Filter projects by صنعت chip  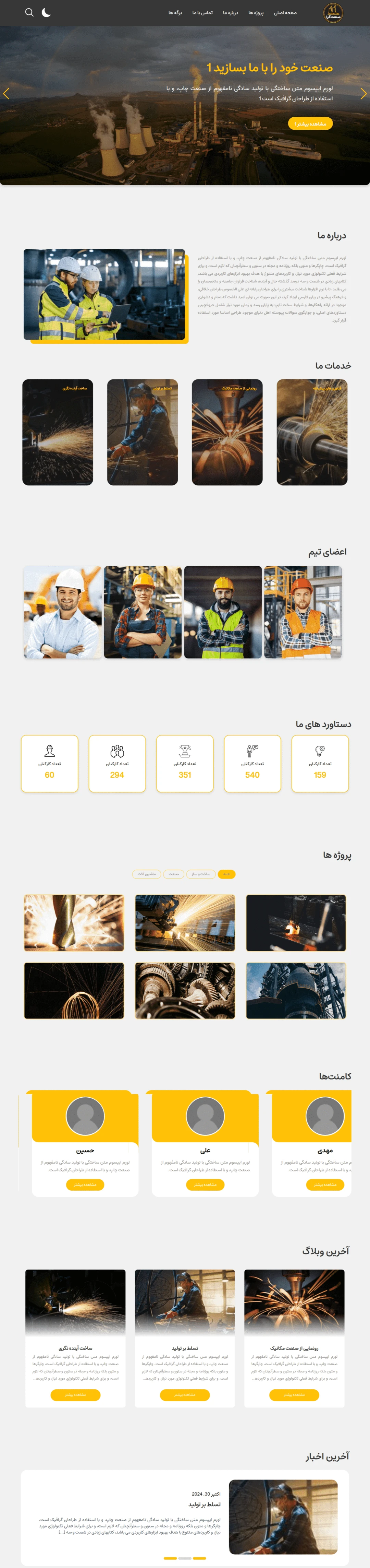pos(174,874)
